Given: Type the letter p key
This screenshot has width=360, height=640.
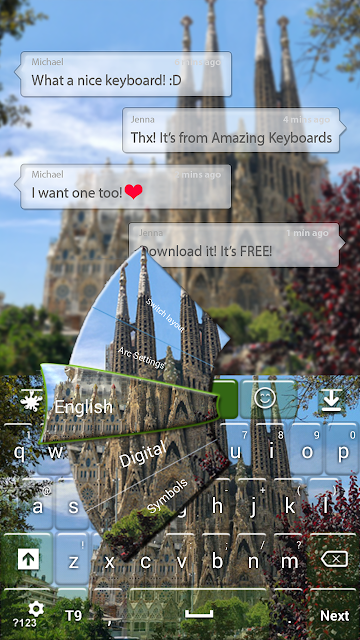Looking at the screenshot, I should pyautogui.click(x=344, y=451).
